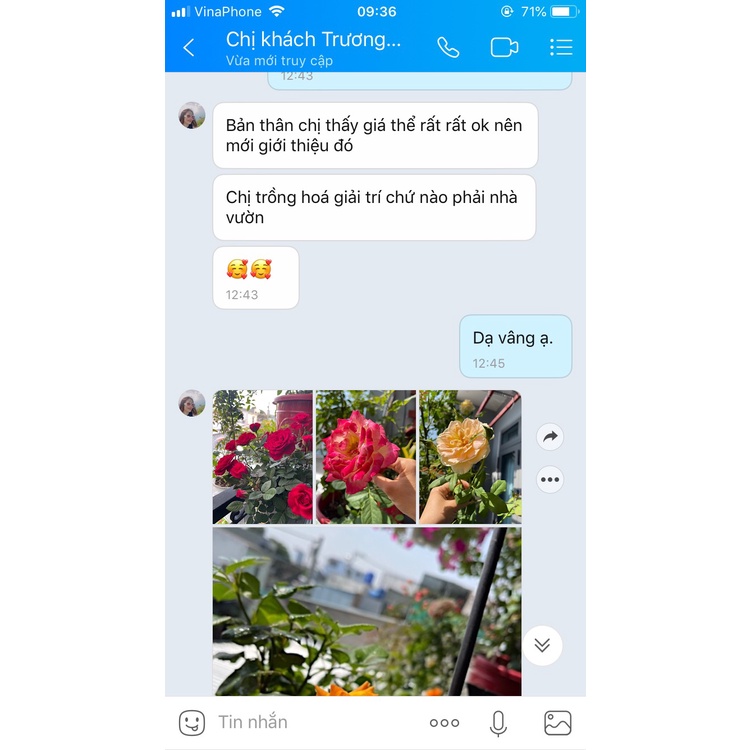Go back to the chat list
Viewport: 750px width, 750px height.
(x=189, y=47)
